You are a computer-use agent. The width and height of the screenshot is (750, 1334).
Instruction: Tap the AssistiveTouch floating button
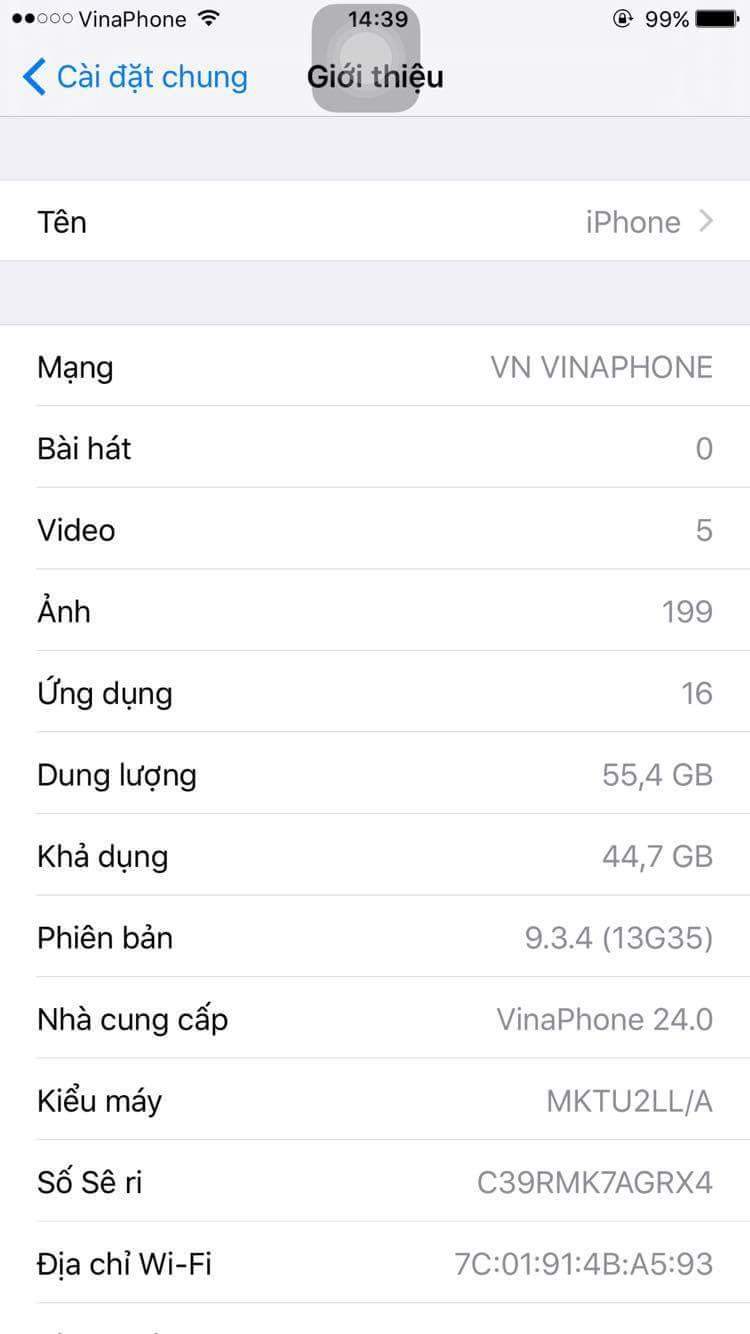pyautogui.click(x=366, y=58)
